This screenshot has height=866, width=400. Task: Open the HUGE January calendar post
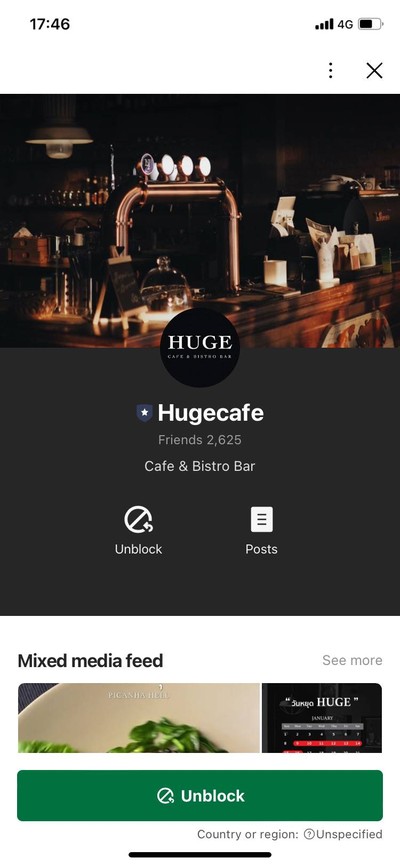[322, 718]
